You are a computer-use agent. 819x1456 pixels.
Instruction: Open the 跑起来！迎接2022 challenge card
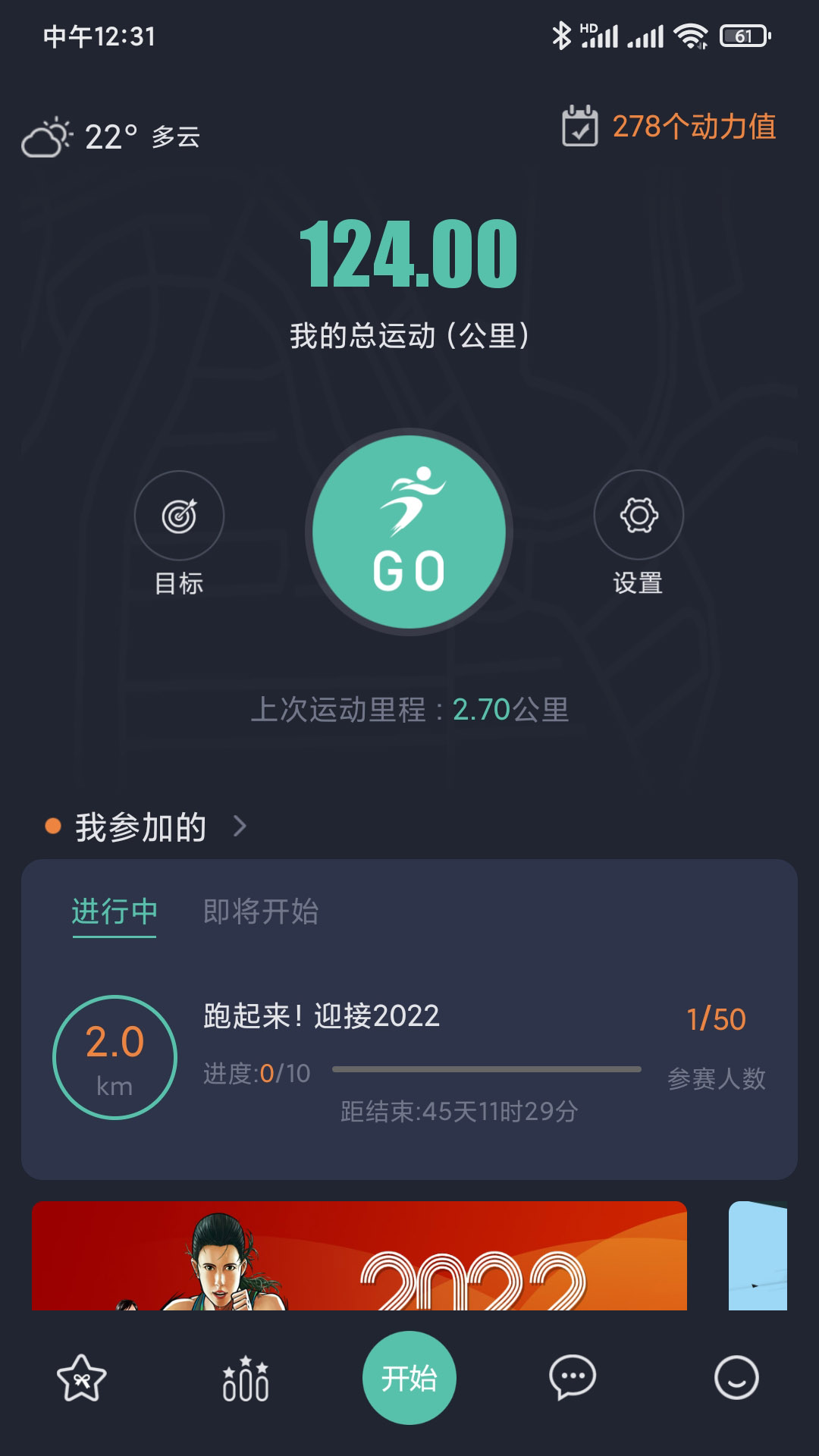(409, 1057)
